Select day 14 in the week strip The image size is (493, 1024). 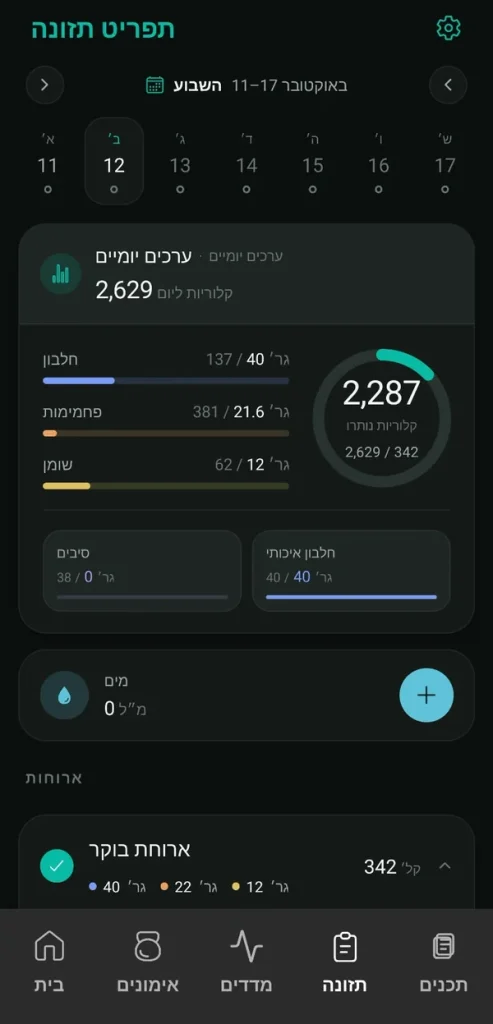246,161
